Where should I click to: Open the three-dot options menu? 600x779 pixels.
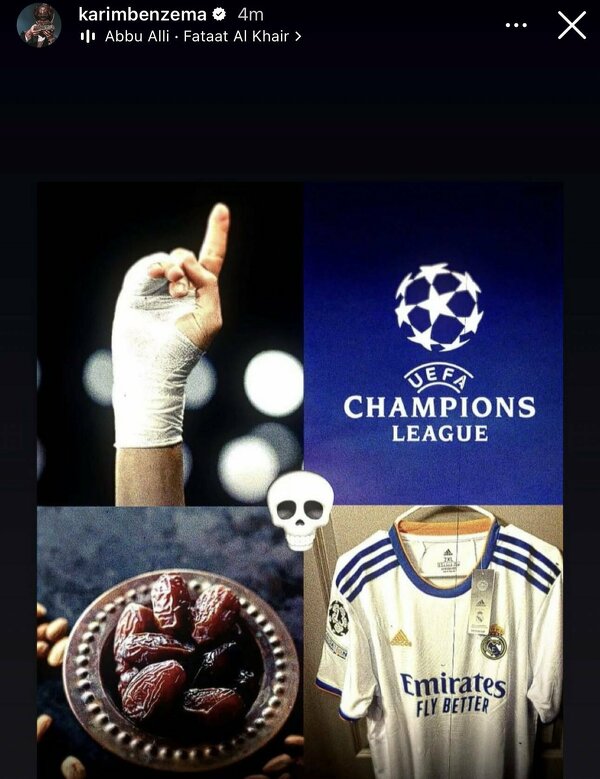click(x=516, y=25)
